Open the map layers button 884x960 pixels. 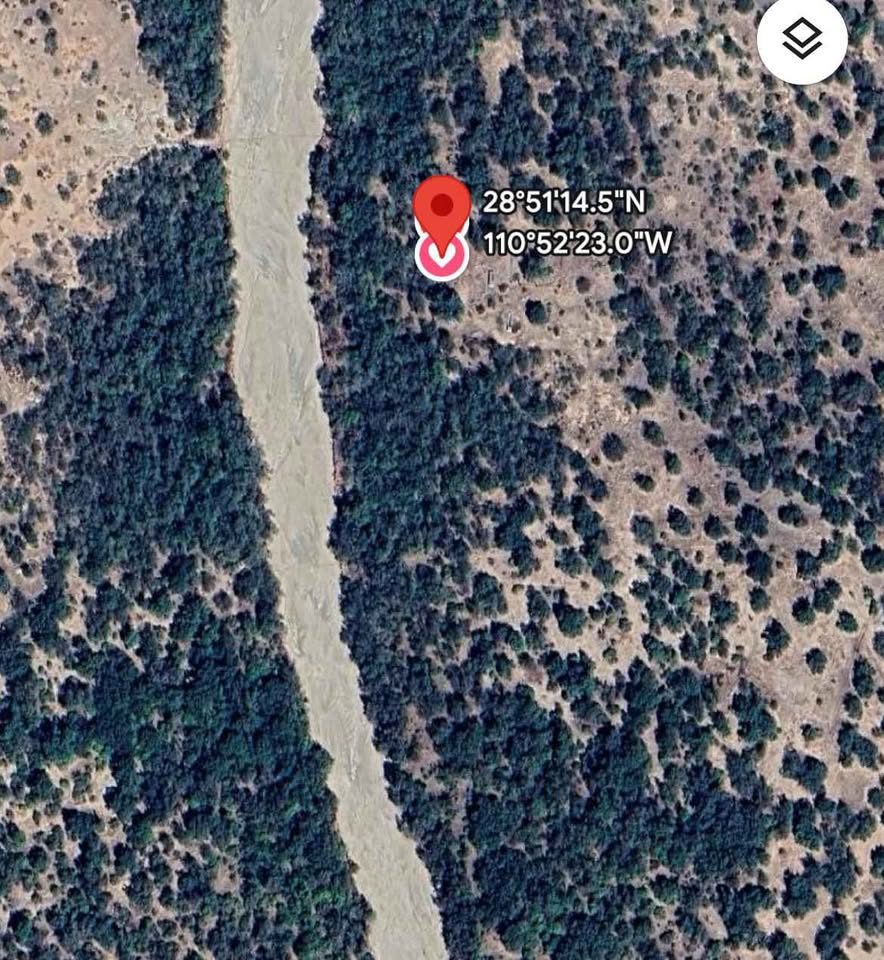tap(802, 39)
